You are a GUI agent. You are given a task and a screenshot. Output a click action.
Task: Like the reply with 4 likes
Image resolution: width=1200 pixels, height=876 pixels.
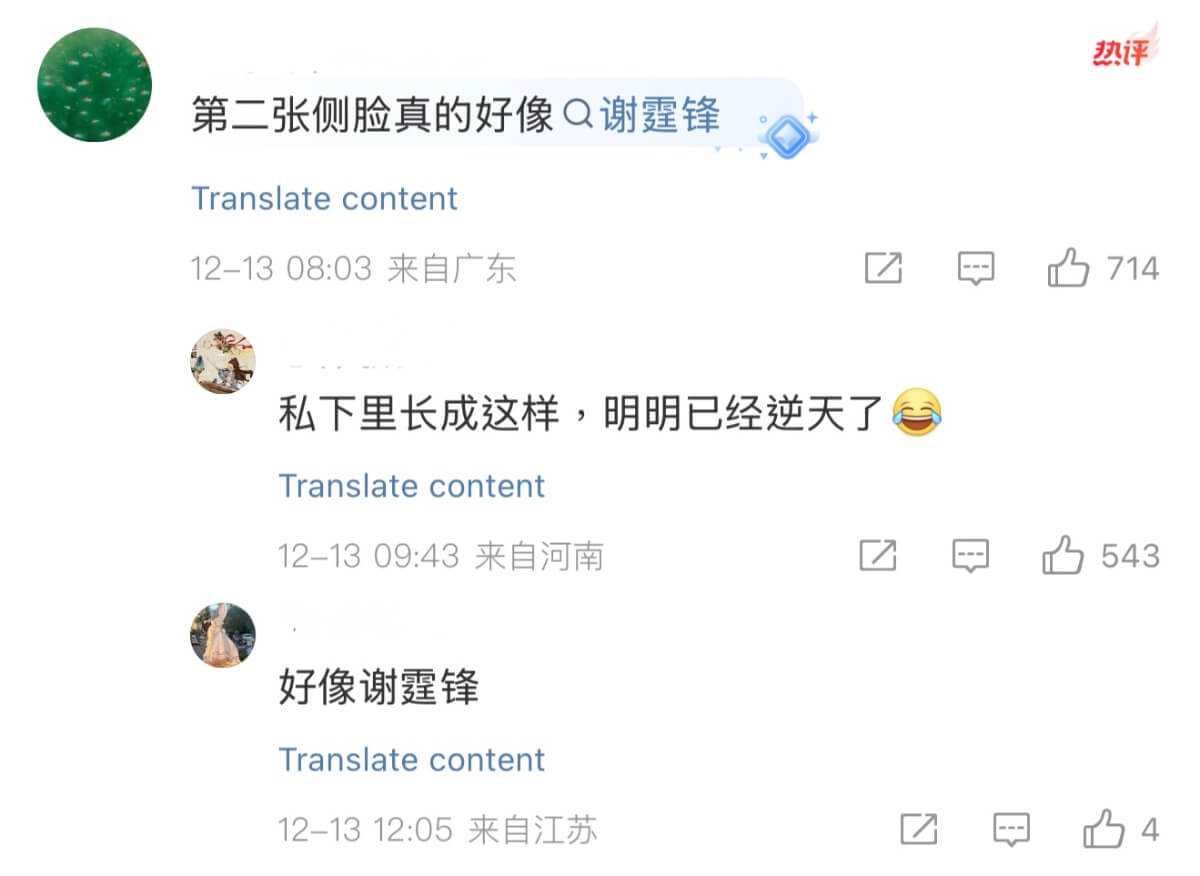1104,829
